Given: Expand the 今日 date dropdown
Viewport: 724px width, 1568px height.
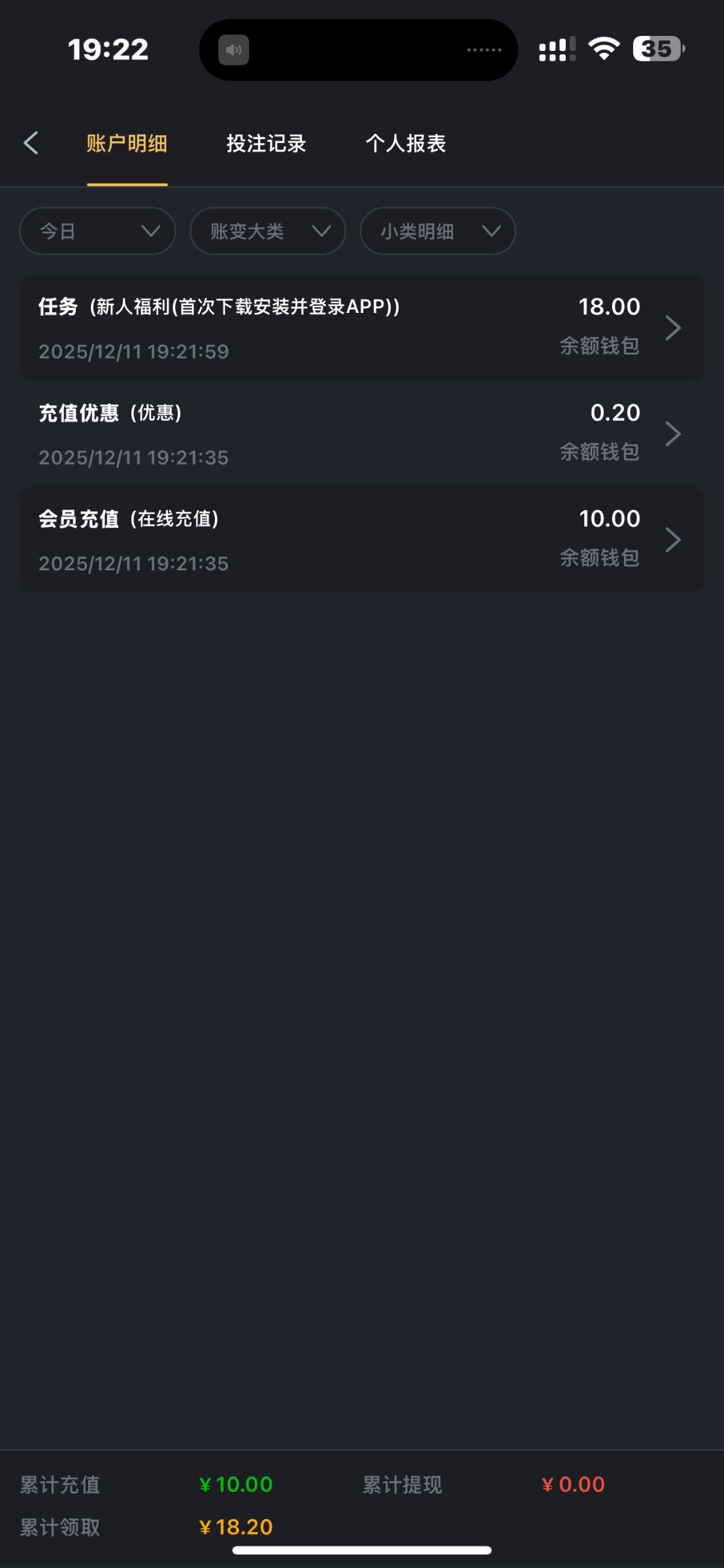Looking at the screenshot, I should pyautogui.click(x=98, y=231).
